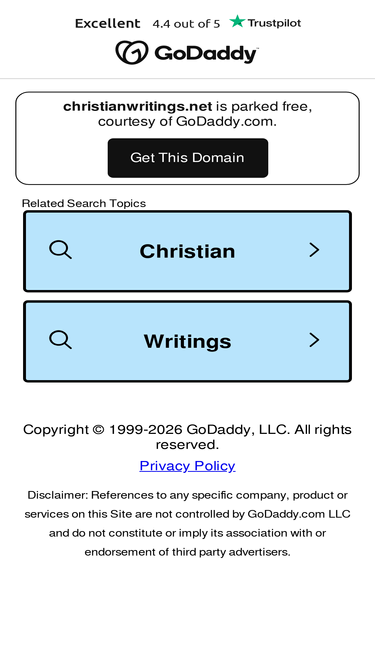Open the Christian related search topic
The height and width of the screenshot is (667, 375).
coord(188,251)
